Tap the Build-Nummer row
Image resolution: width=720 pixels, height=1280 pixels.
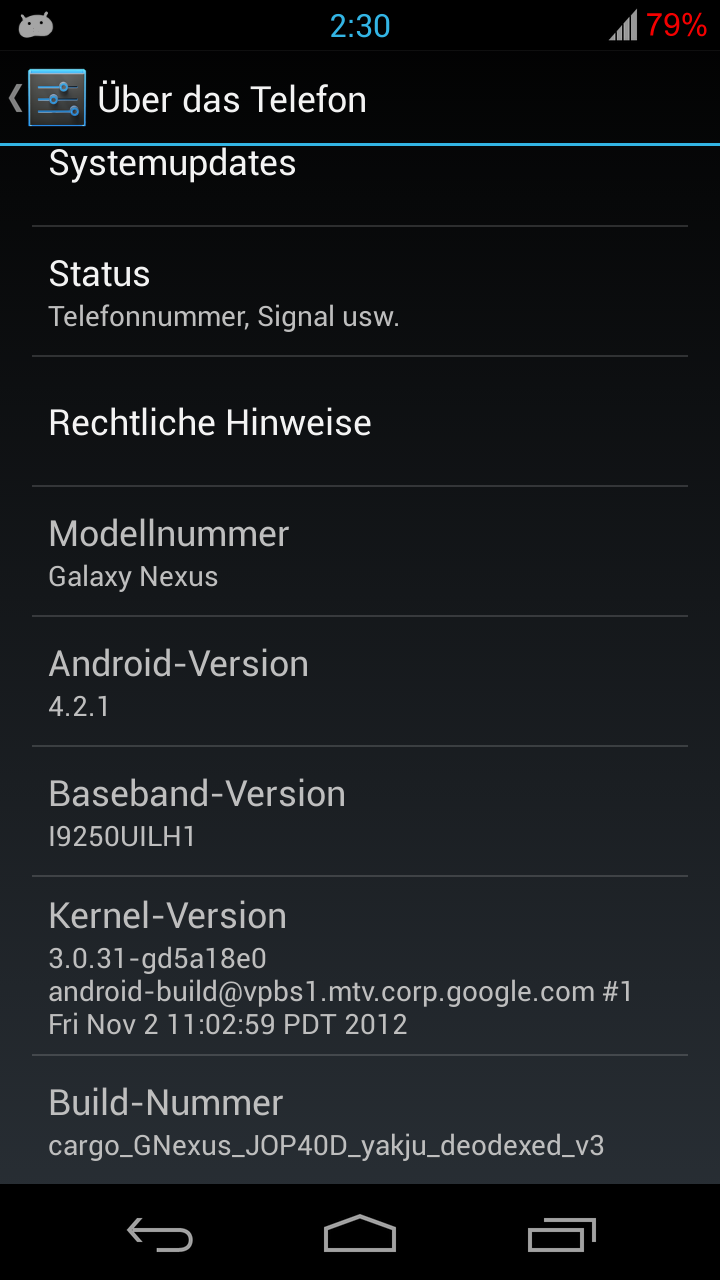click(x=360, y=1121)
